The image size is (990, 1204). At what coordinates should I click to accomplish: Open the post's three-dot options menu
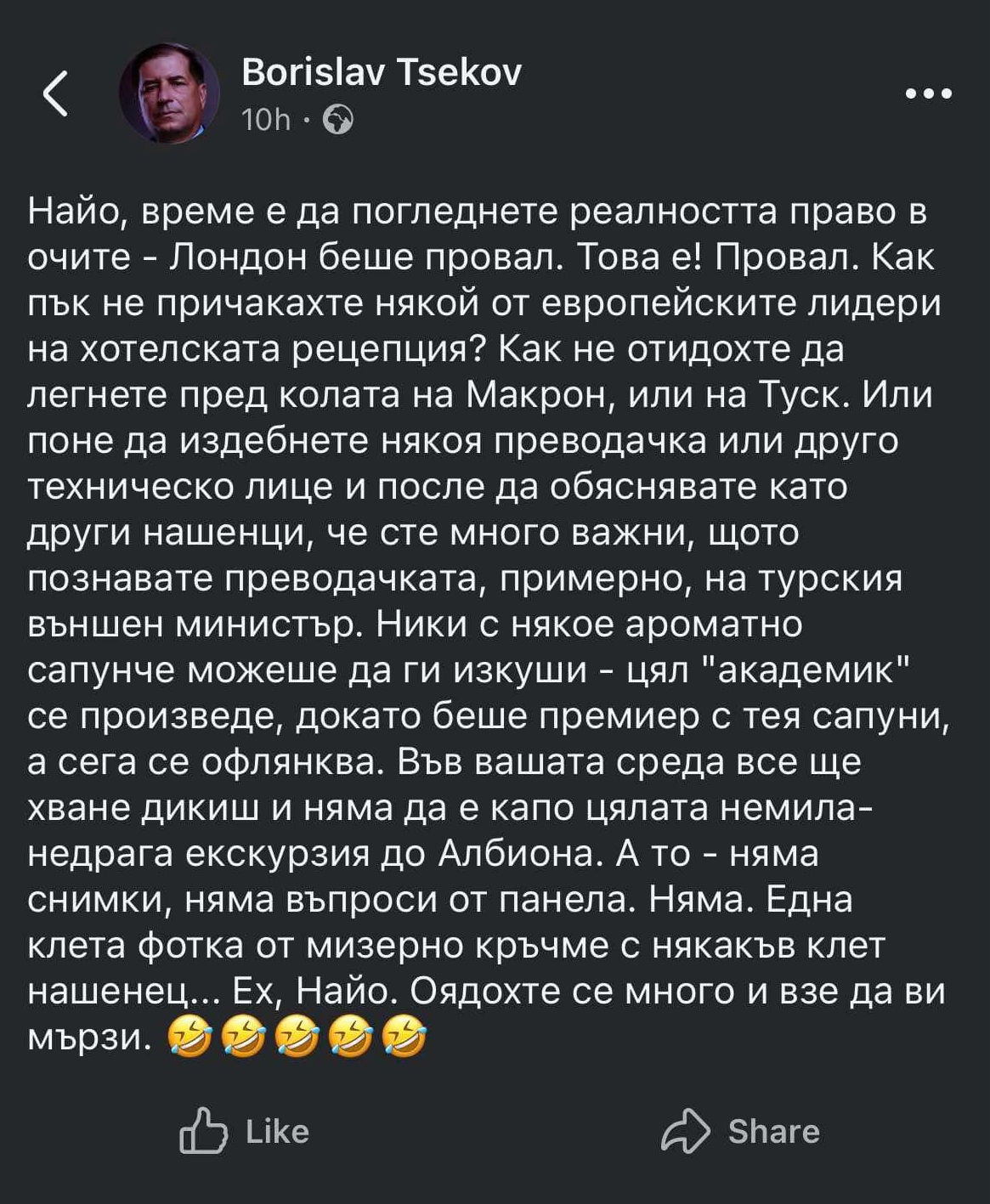tap(928, 93)
